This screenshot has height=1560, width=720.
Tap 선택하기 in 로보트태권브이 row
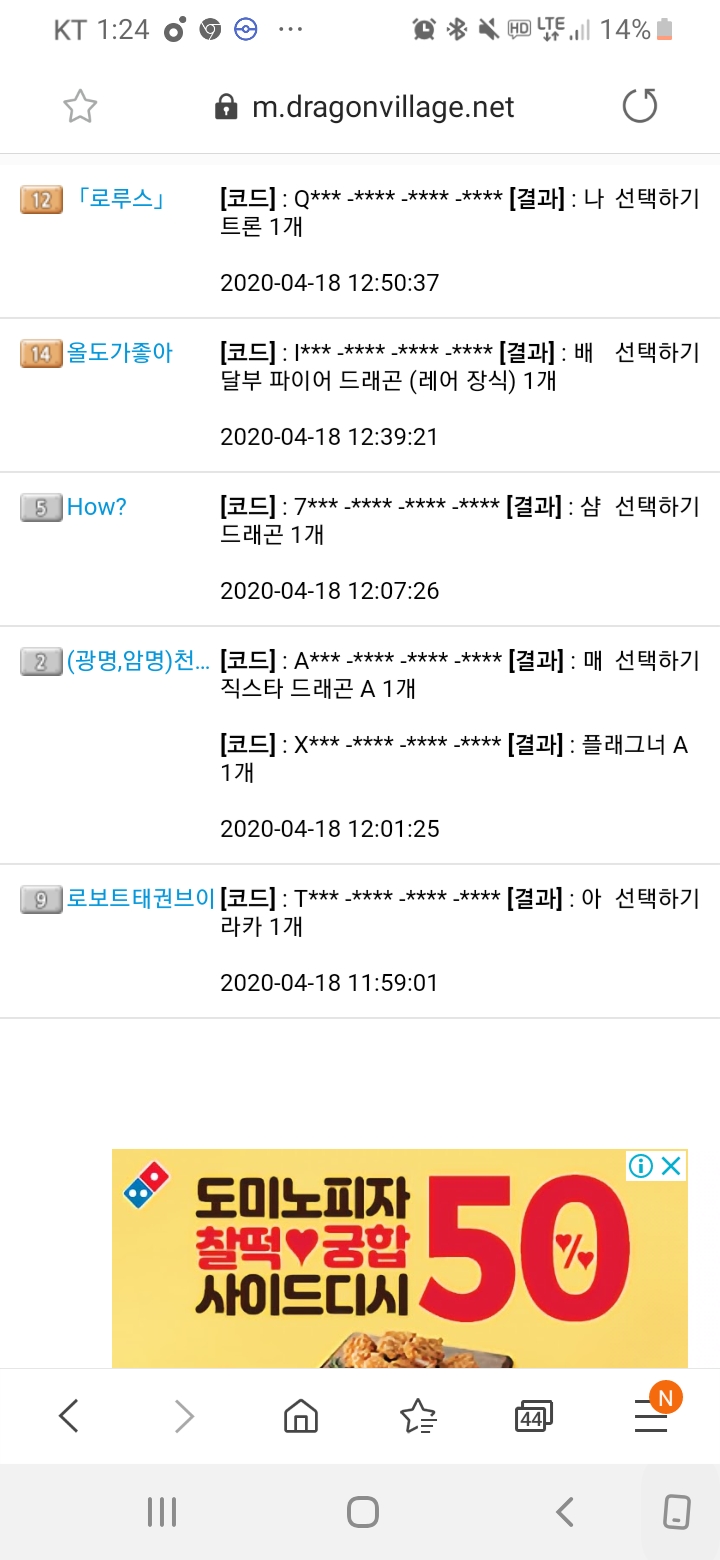(x=657, y=899)
